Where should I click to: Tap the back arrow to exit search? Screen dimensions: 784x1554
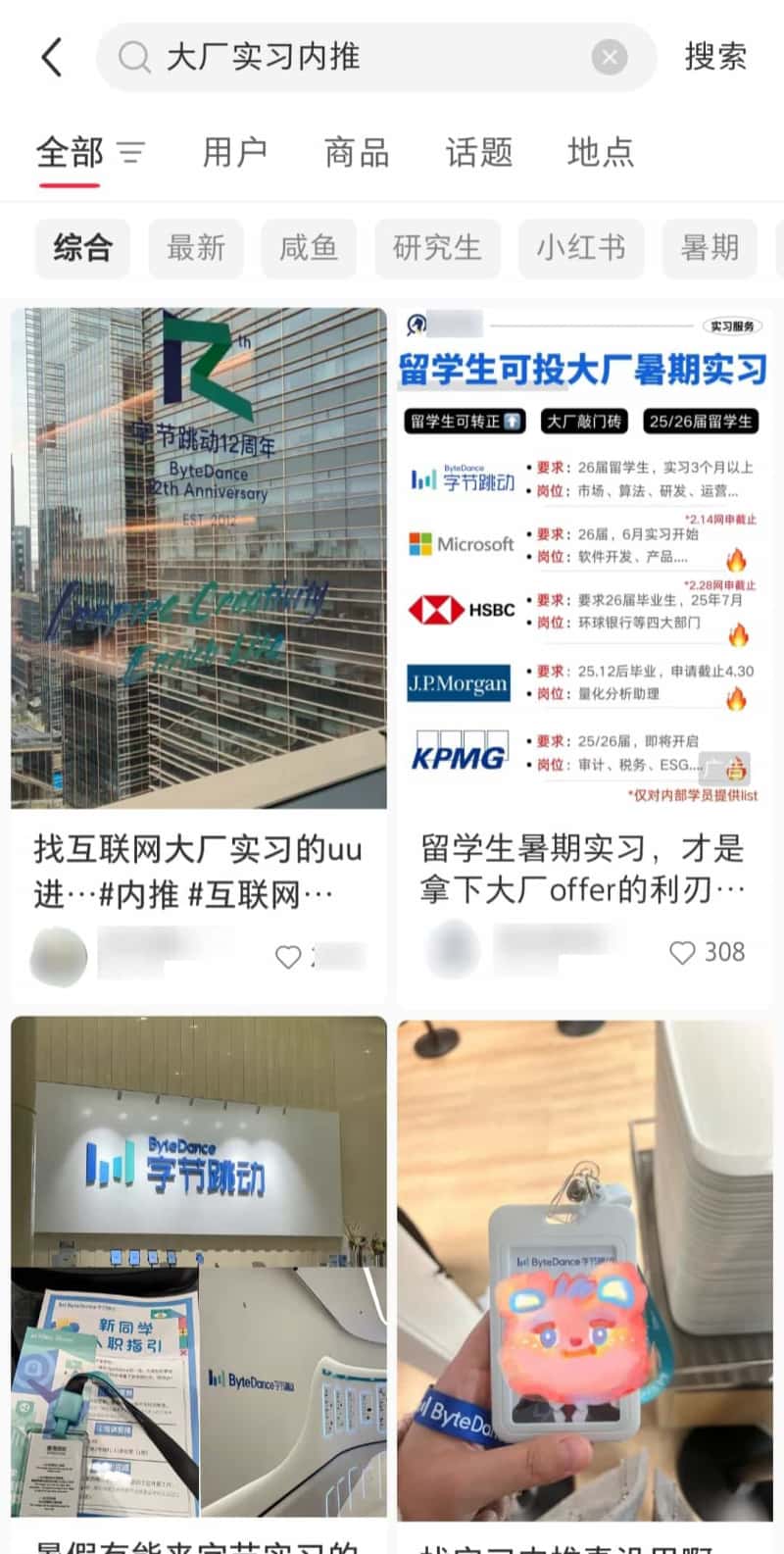coord(51,57)
